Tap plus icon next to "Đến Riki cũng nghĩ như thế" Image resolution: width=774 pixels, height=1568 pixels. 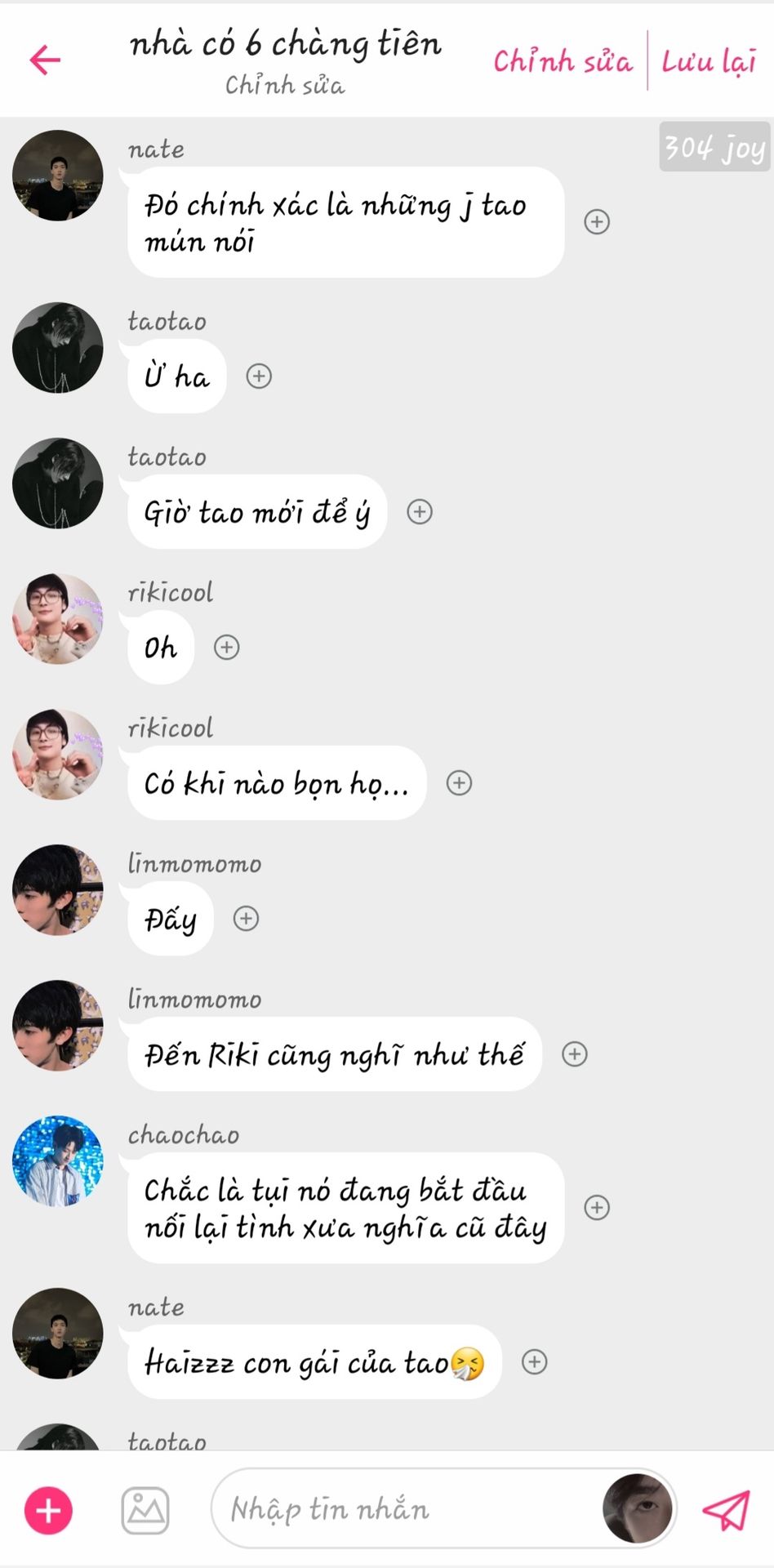coord(575,1054)
